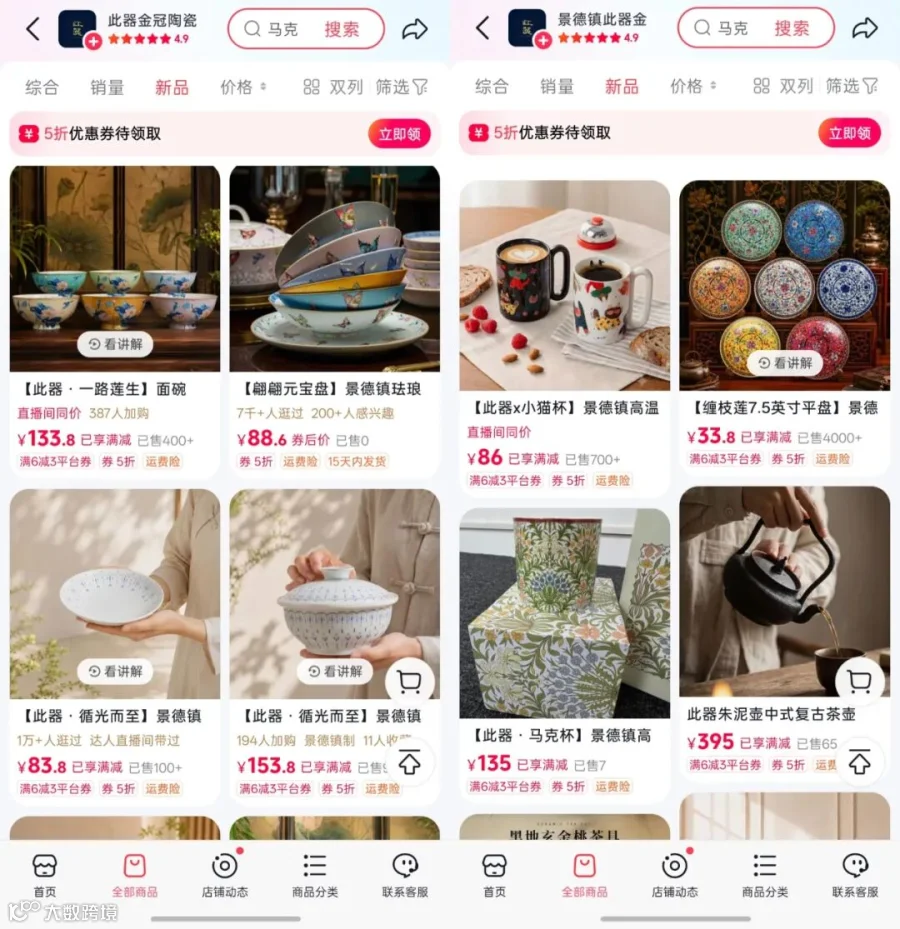This screenshot has height=929, width=900.
Task: Share the 景德镇此器金 store page
Action: (864, 28)
